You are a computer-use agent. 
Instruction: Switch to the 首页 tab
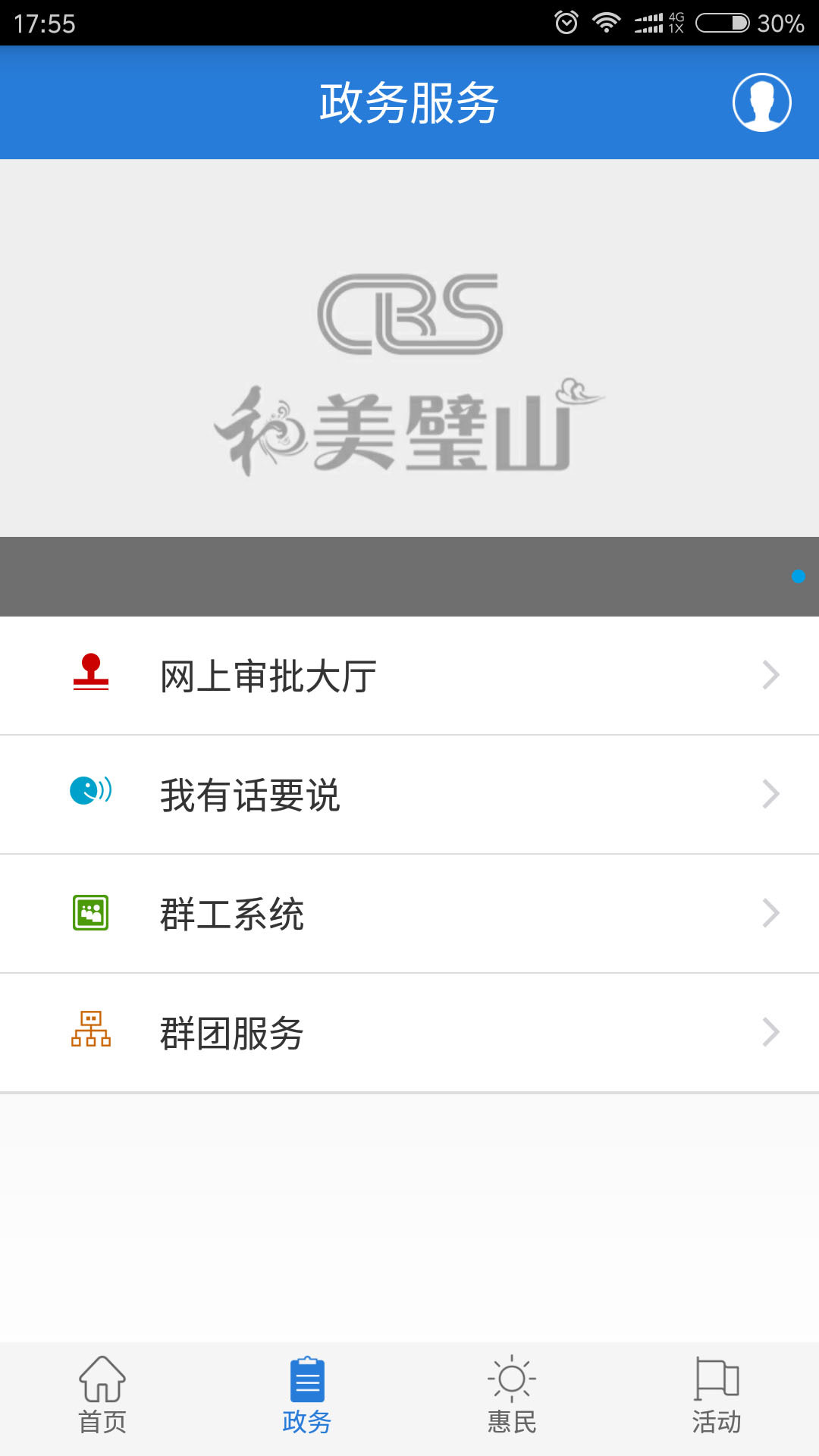[x=102, y=1396]
